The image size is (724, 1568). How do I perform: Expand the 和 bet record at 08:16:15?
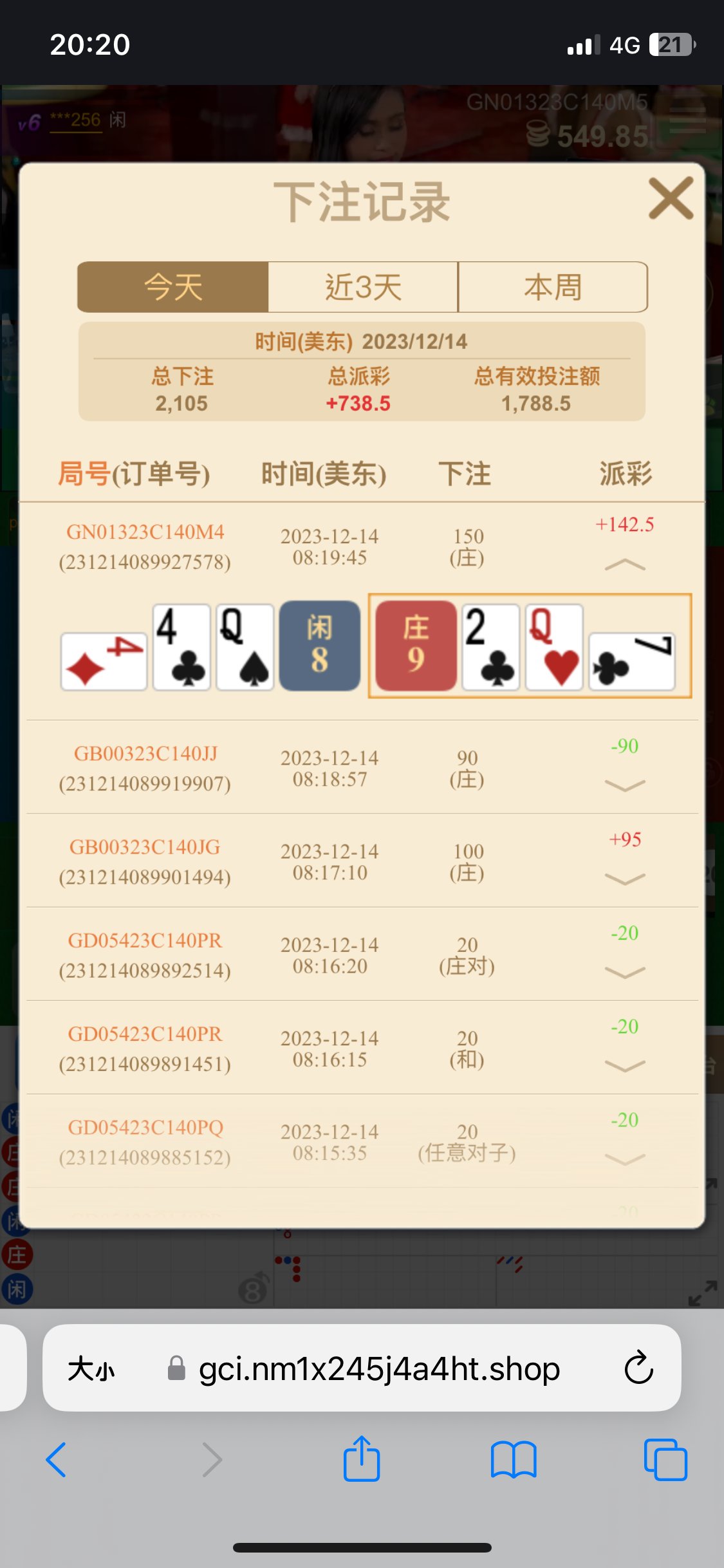pyautogui.click(x=625, y=1066)
